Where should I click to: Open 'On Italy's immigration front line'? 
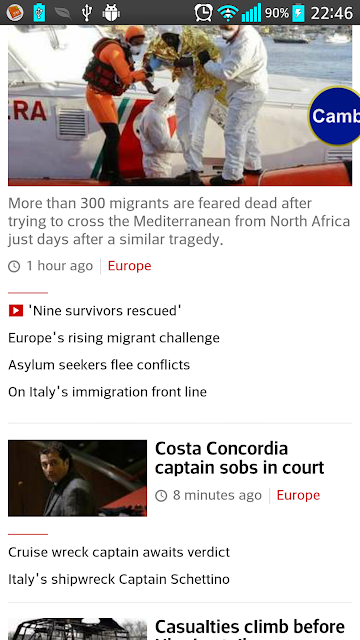pos(107,392)
